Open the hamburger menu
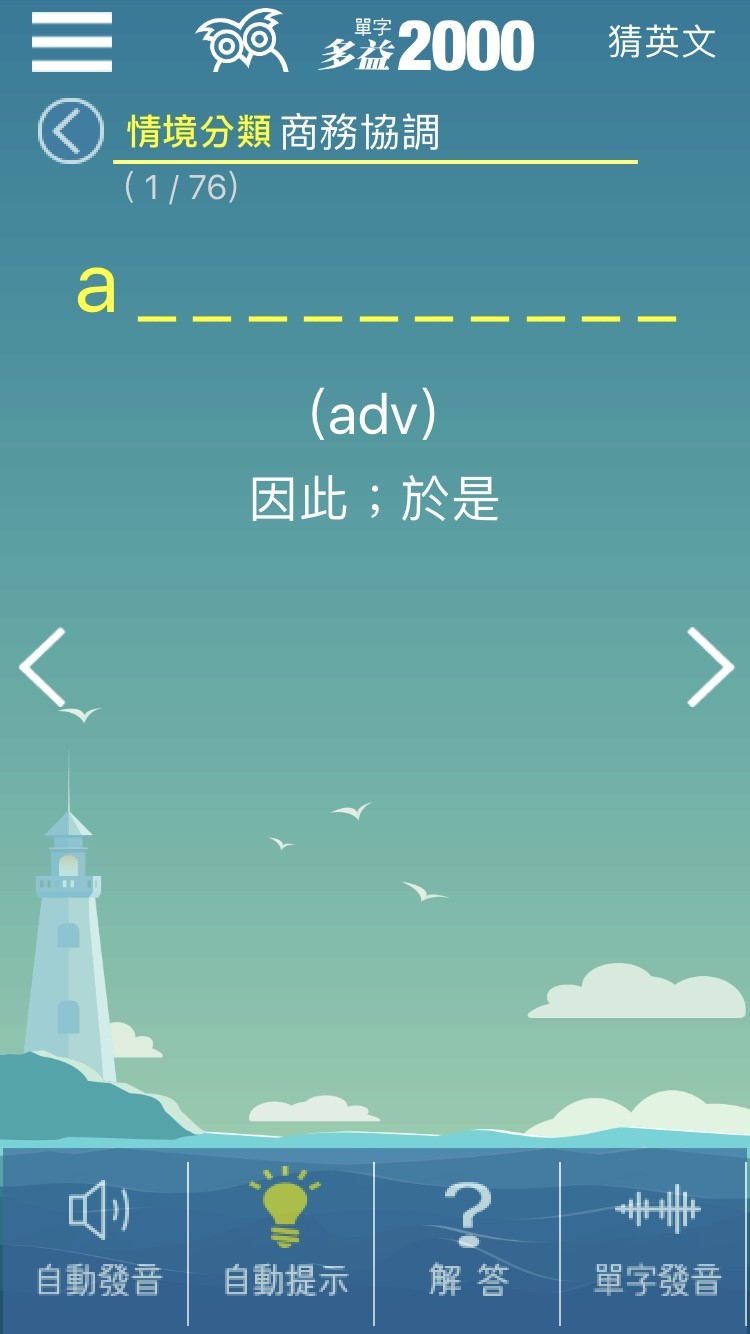 [x=71, y=42]
